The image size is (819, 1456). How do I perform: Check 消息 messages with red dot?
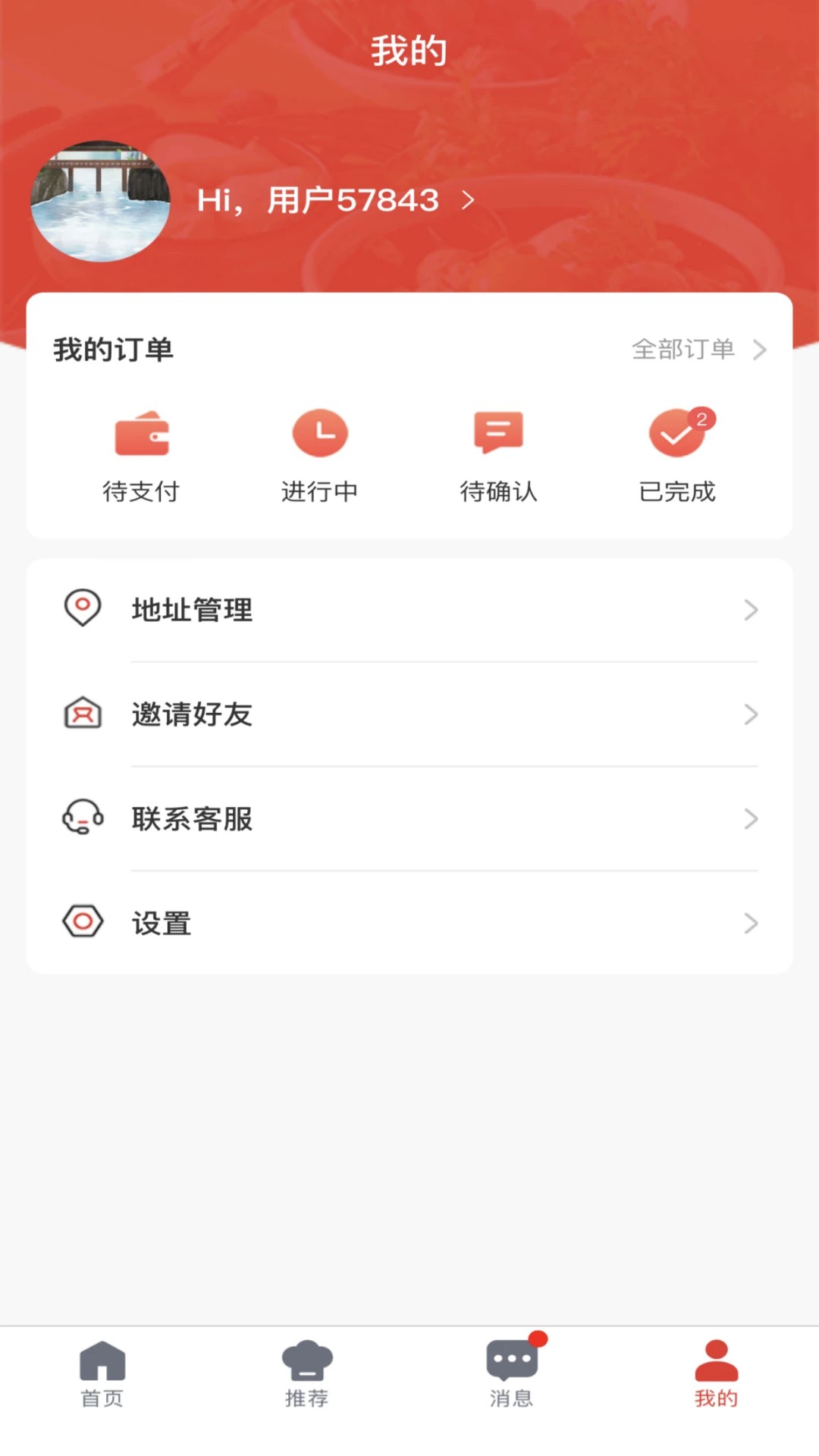click(x=512, y=1376)
